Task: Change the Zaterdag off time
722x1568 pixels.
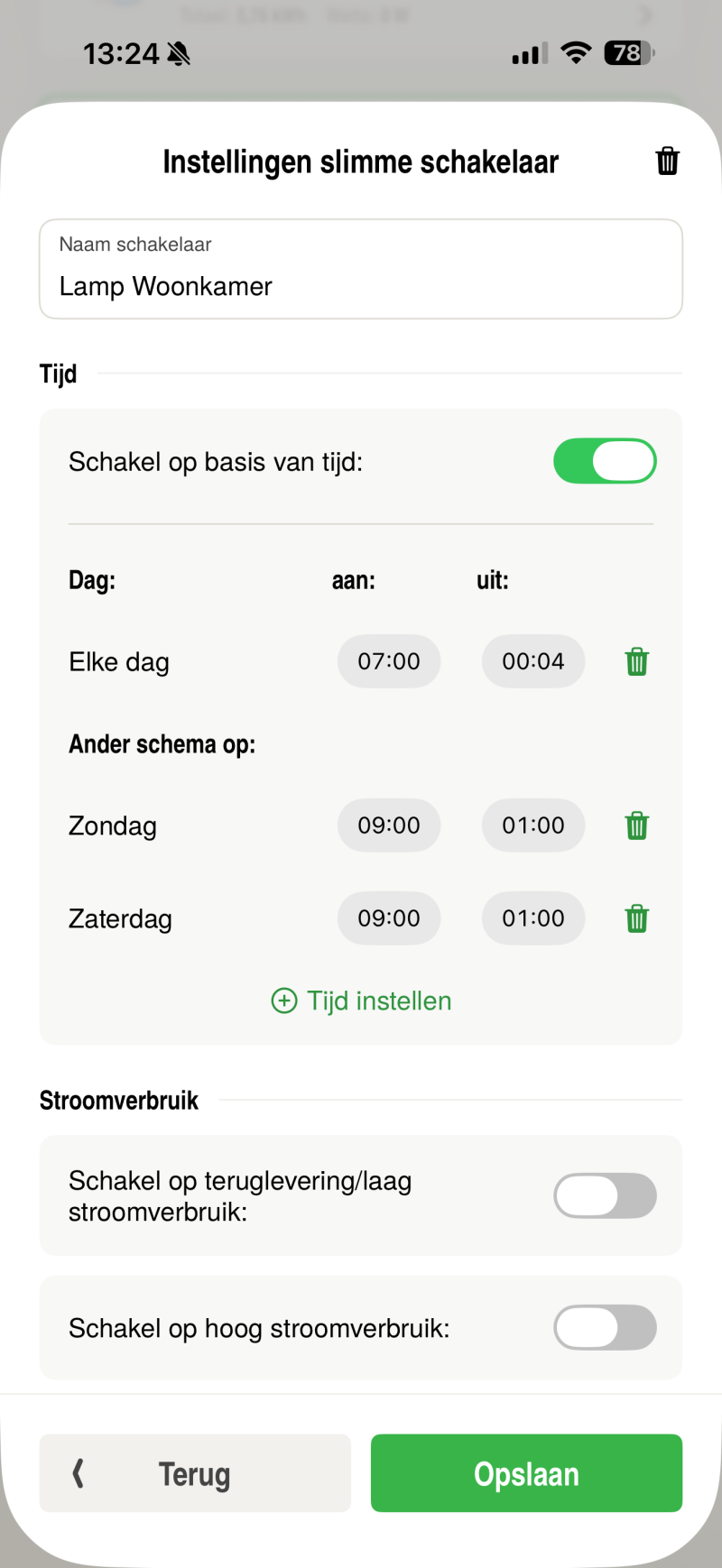Action: (x=533, y=918)
